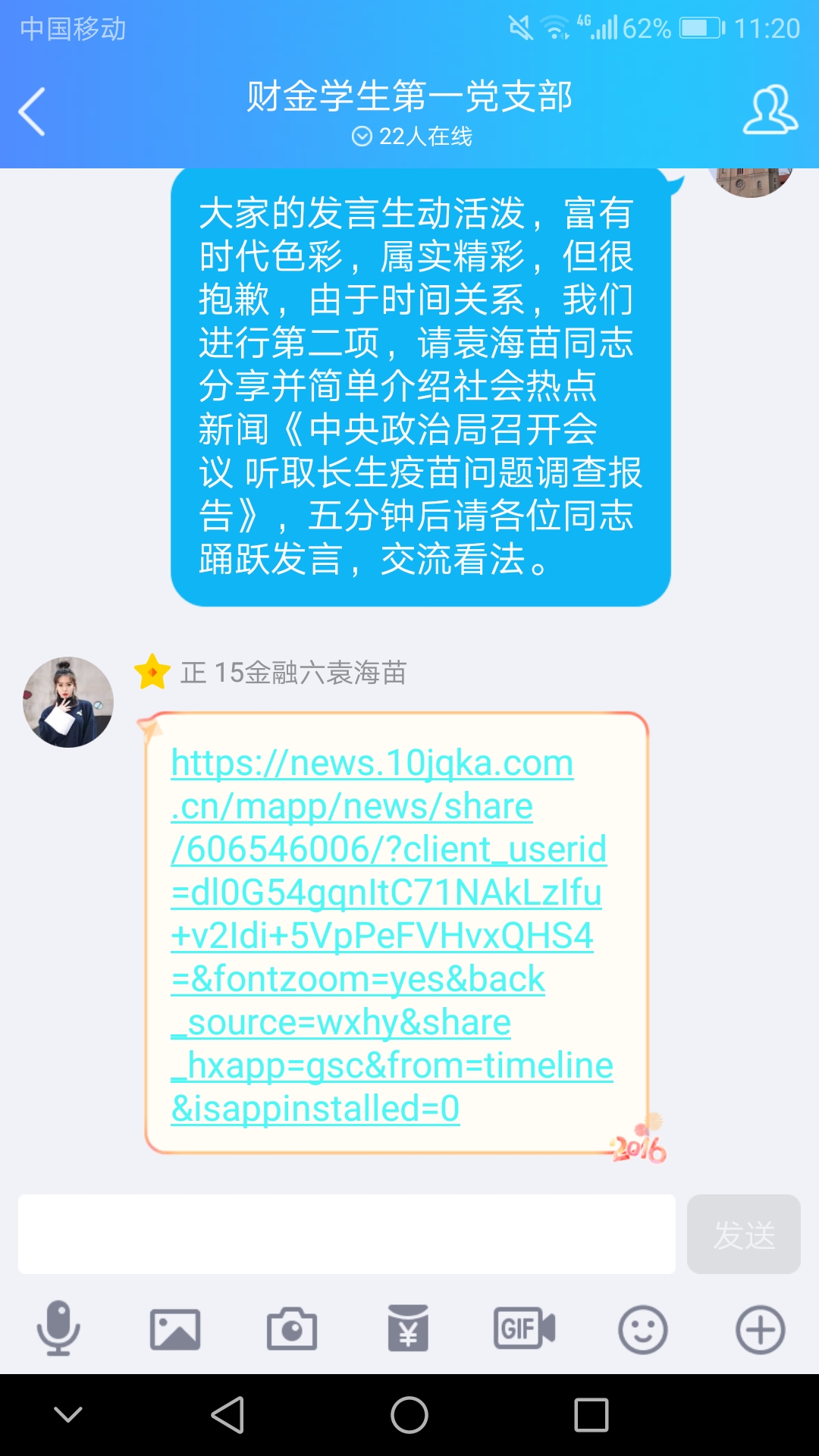
Task: Show more attachment options
Action: point(760,1329)
